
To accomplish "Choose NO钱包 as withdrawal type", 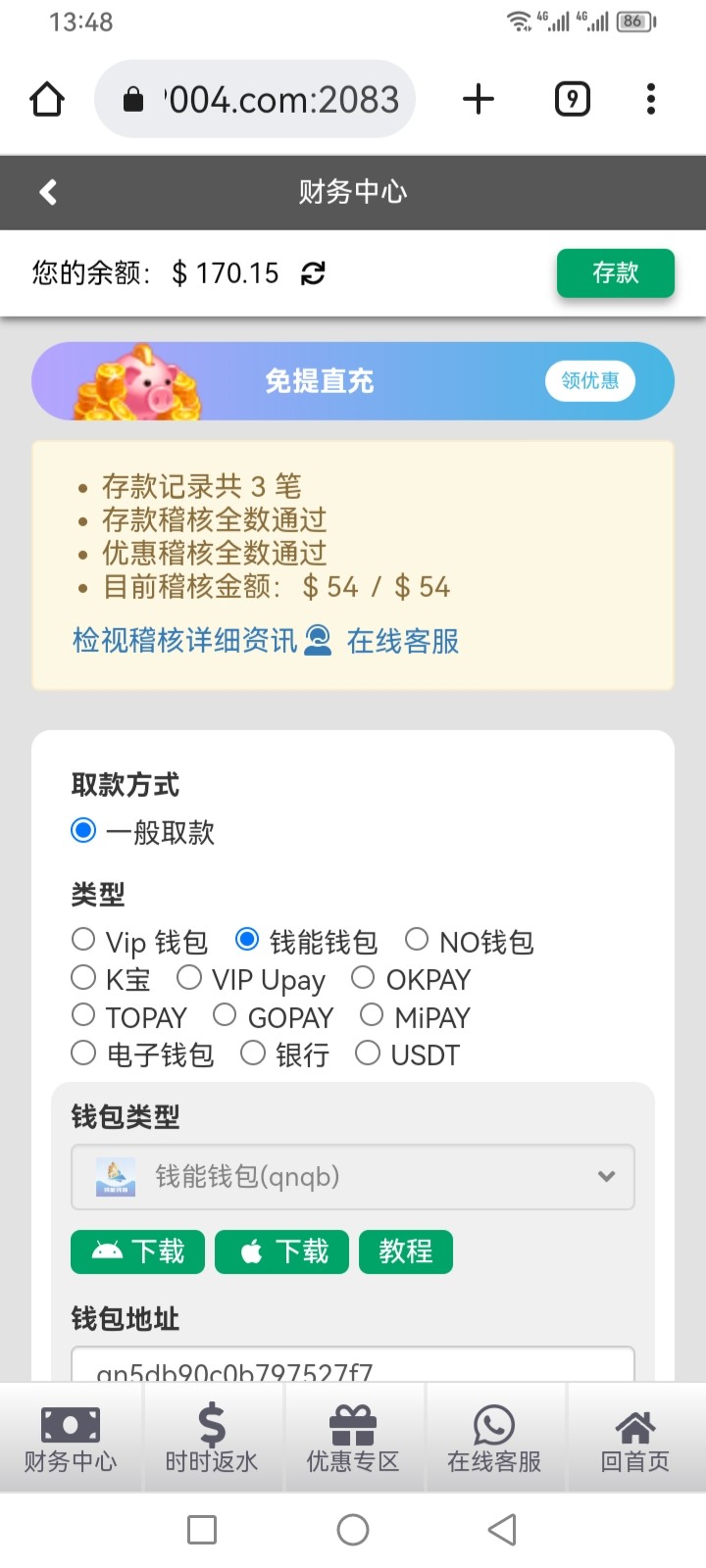I will [x=417, y=941].
